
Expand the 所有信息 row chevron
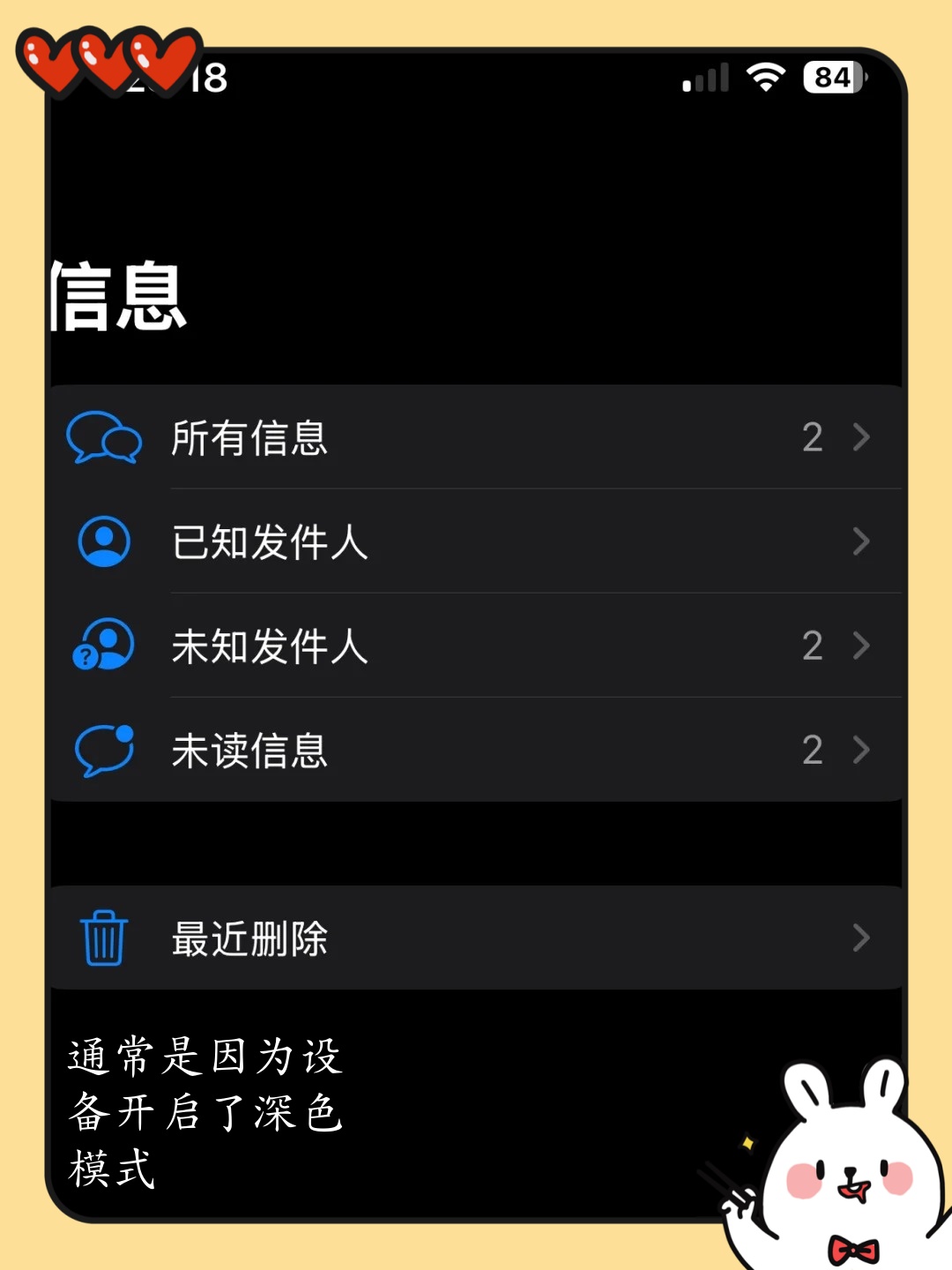(860, 438)
